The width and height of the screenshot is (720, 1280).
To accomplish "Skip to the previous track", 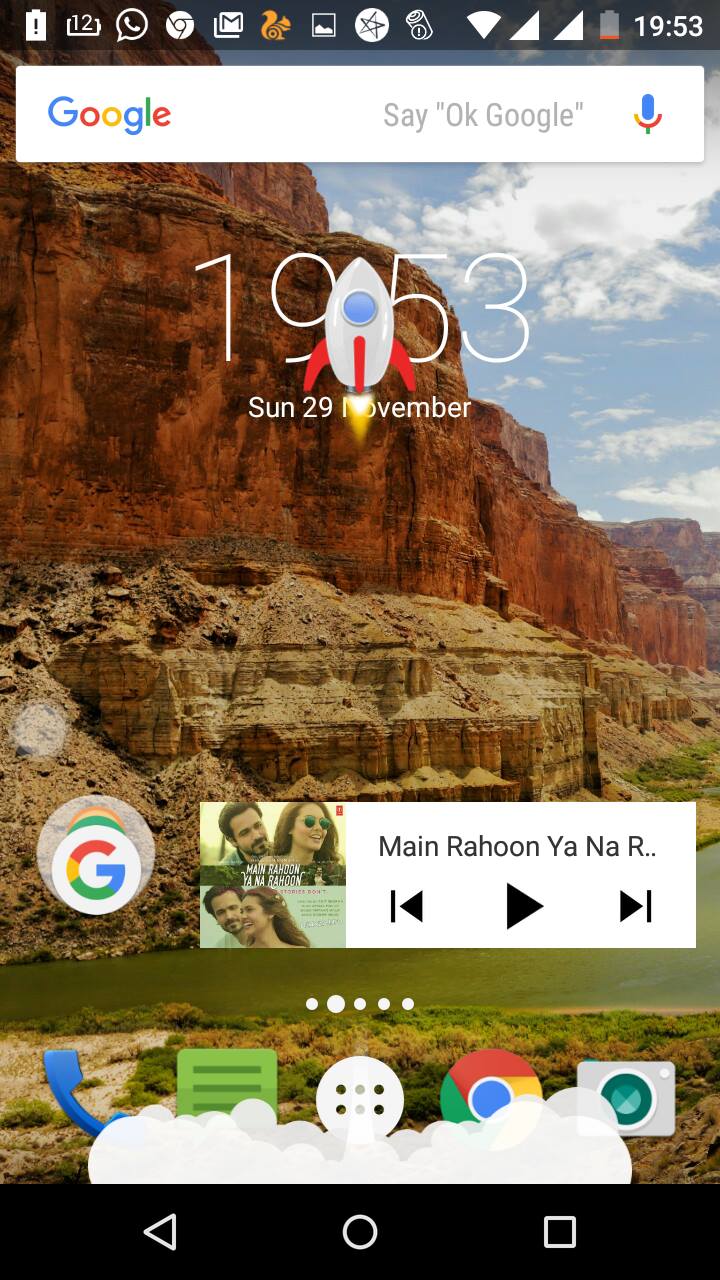I will pyautogui.click(x=407, y=906).
